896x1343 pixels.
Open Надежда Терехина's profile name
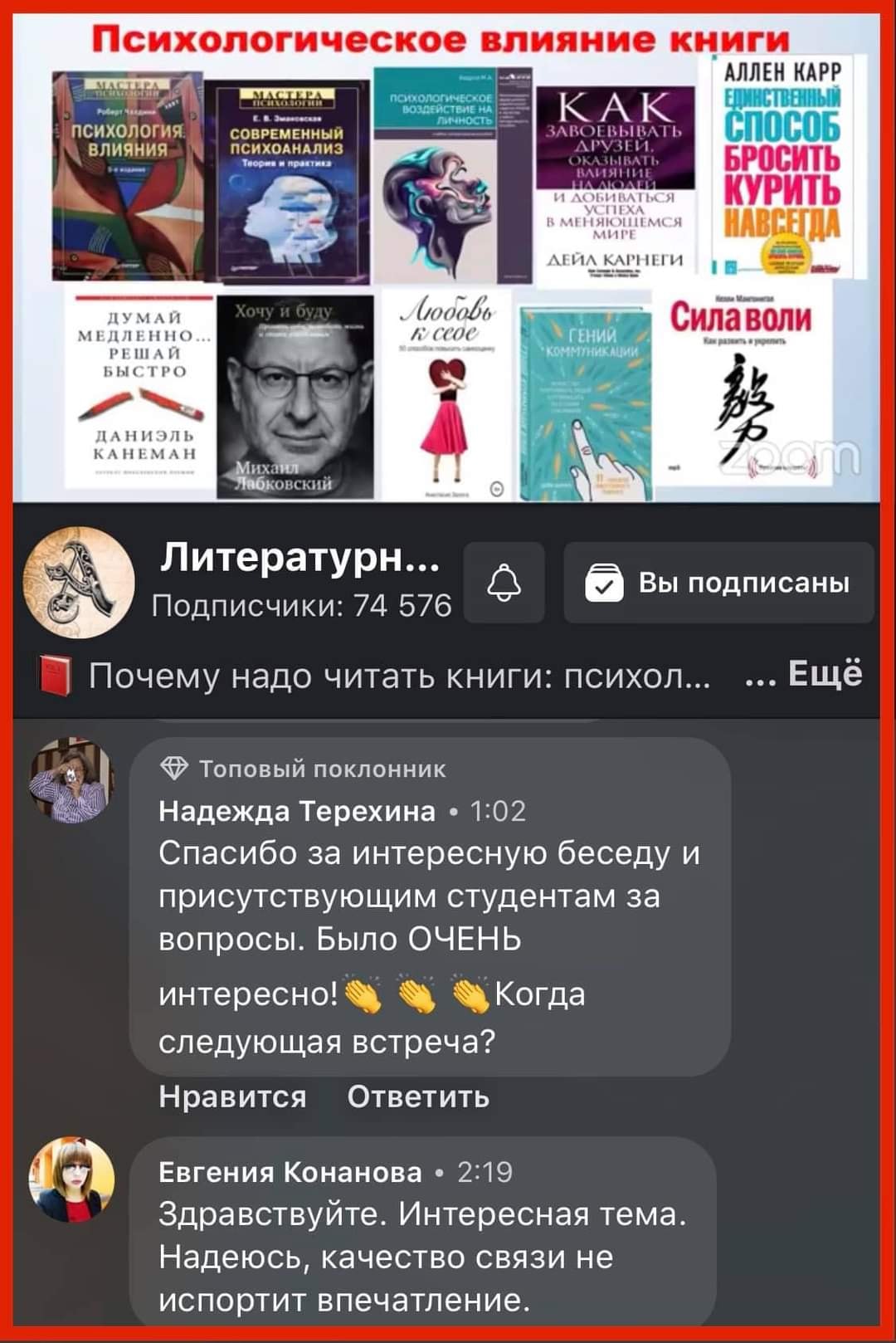297,810
